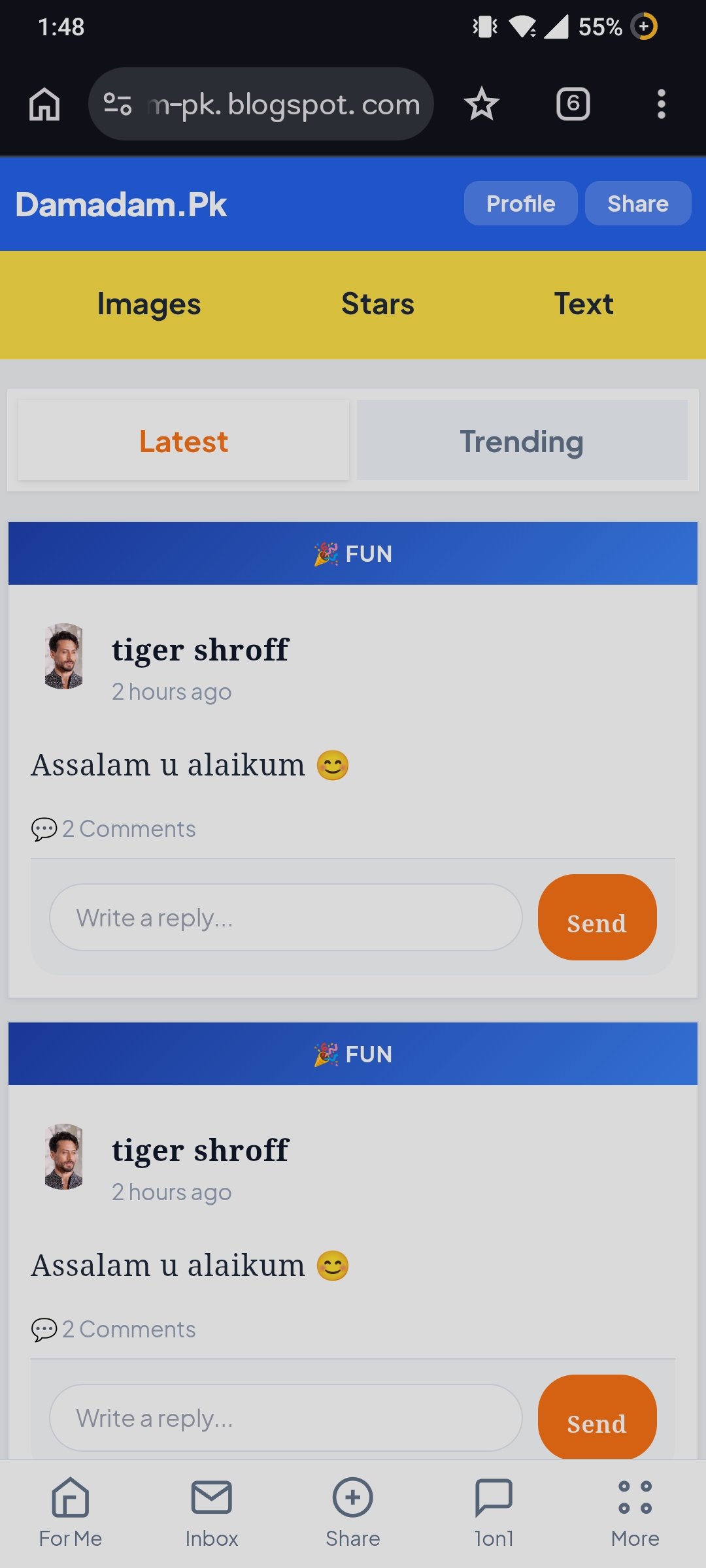Open the browser tab switcher
706x1568 pixels.
[x=573, y=104]
